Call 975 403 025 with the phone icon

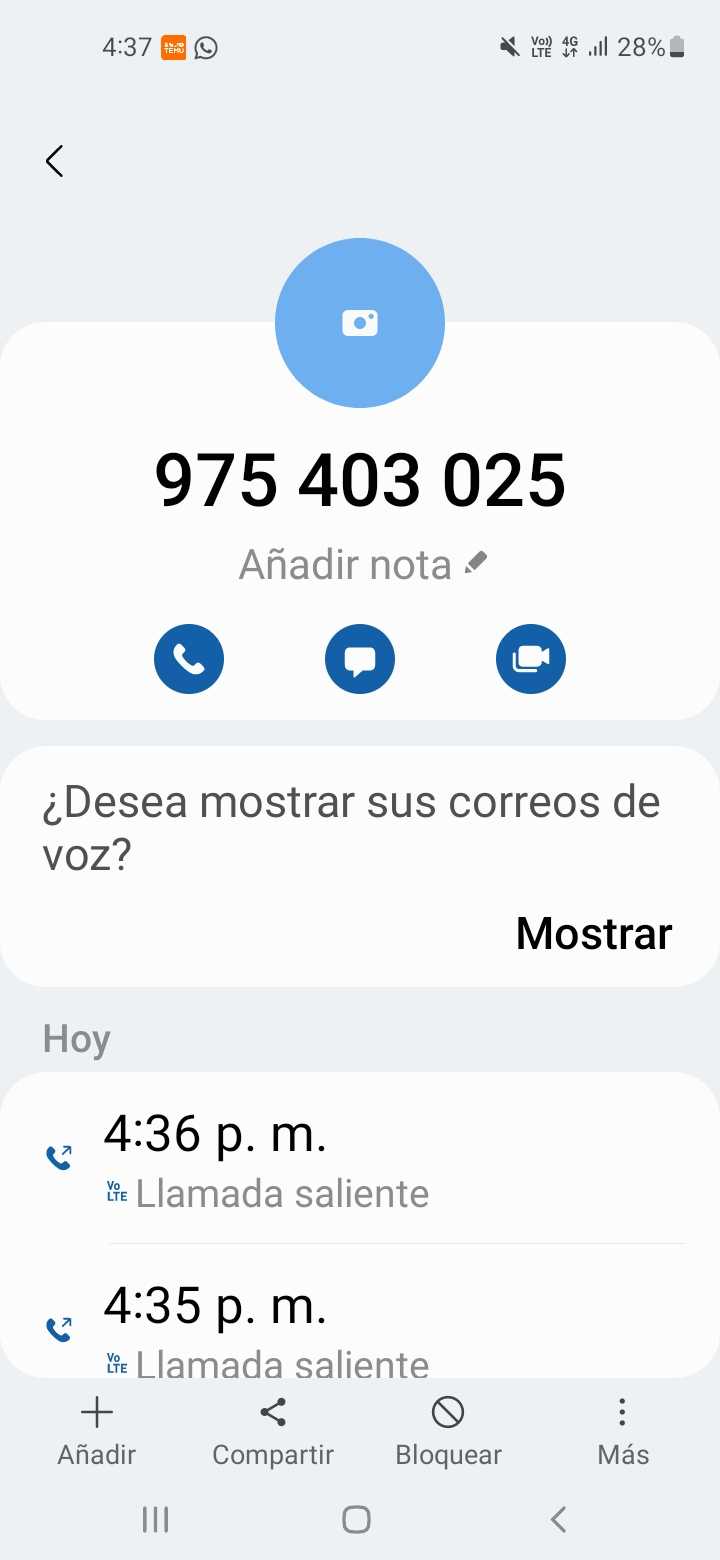(x=189, y=659)
